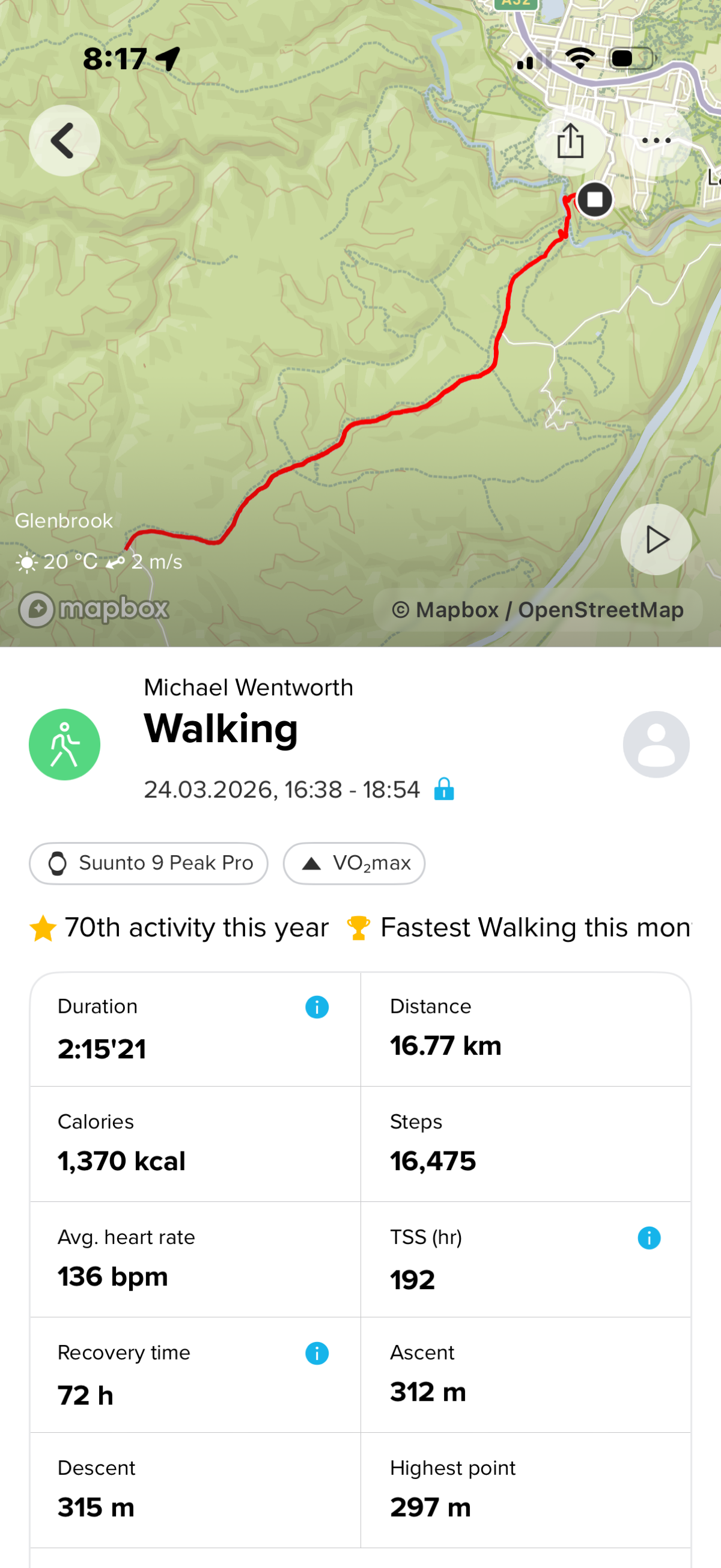Play the route animation on map
Screen dimensions: 721x1568
click(656, 539)
